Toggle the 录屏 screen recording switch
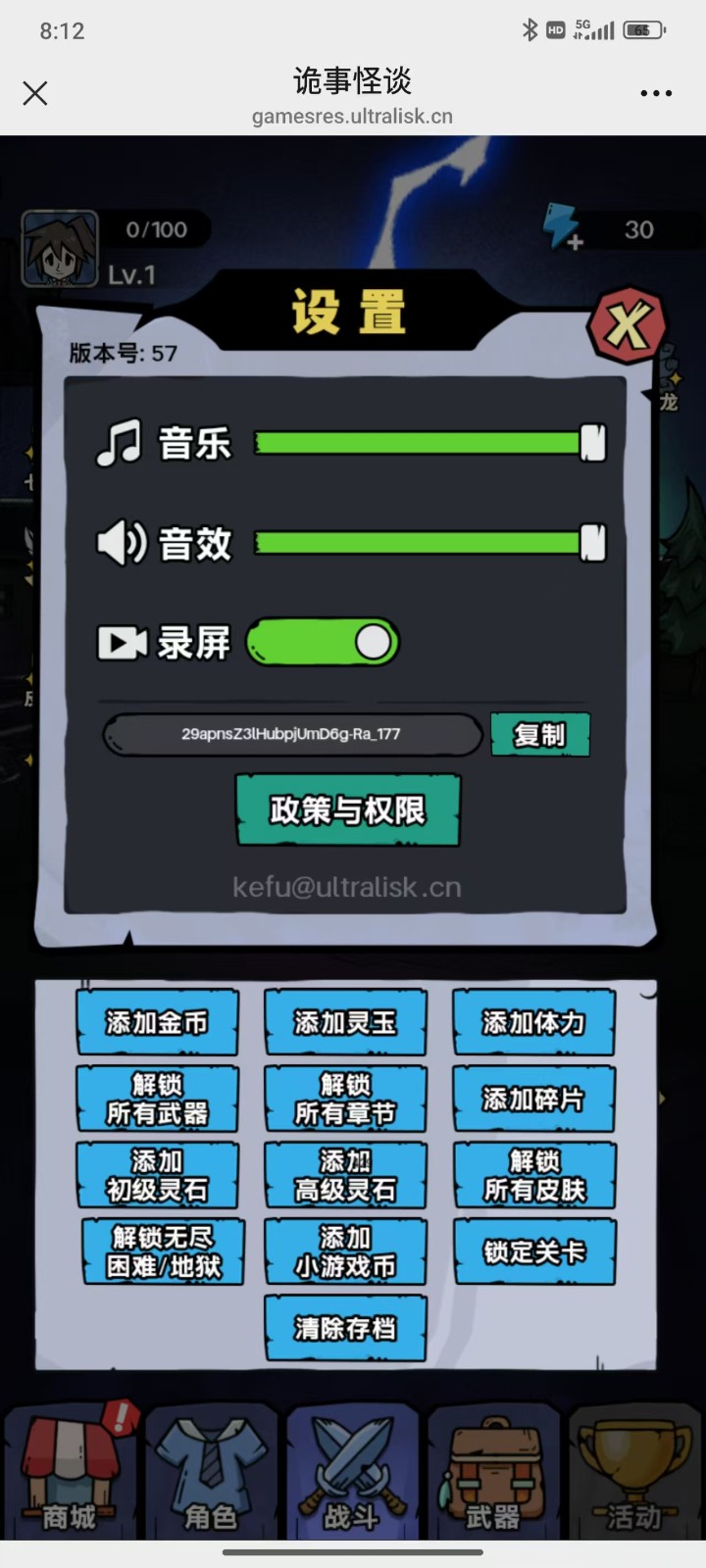This screenshot has height=1568, width=706. (323, 643)
